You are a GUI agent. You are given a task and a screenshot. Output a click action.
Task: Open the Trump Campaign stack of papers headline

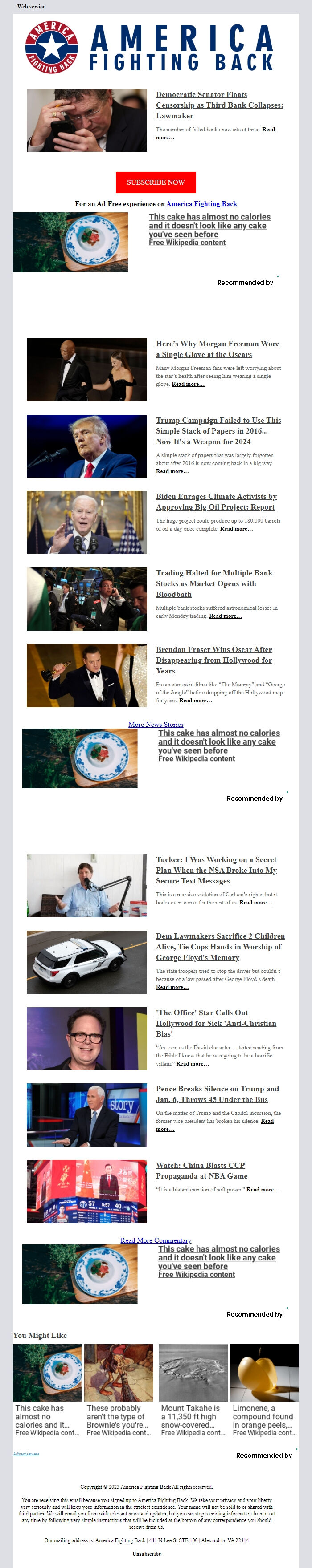(218, 430)
